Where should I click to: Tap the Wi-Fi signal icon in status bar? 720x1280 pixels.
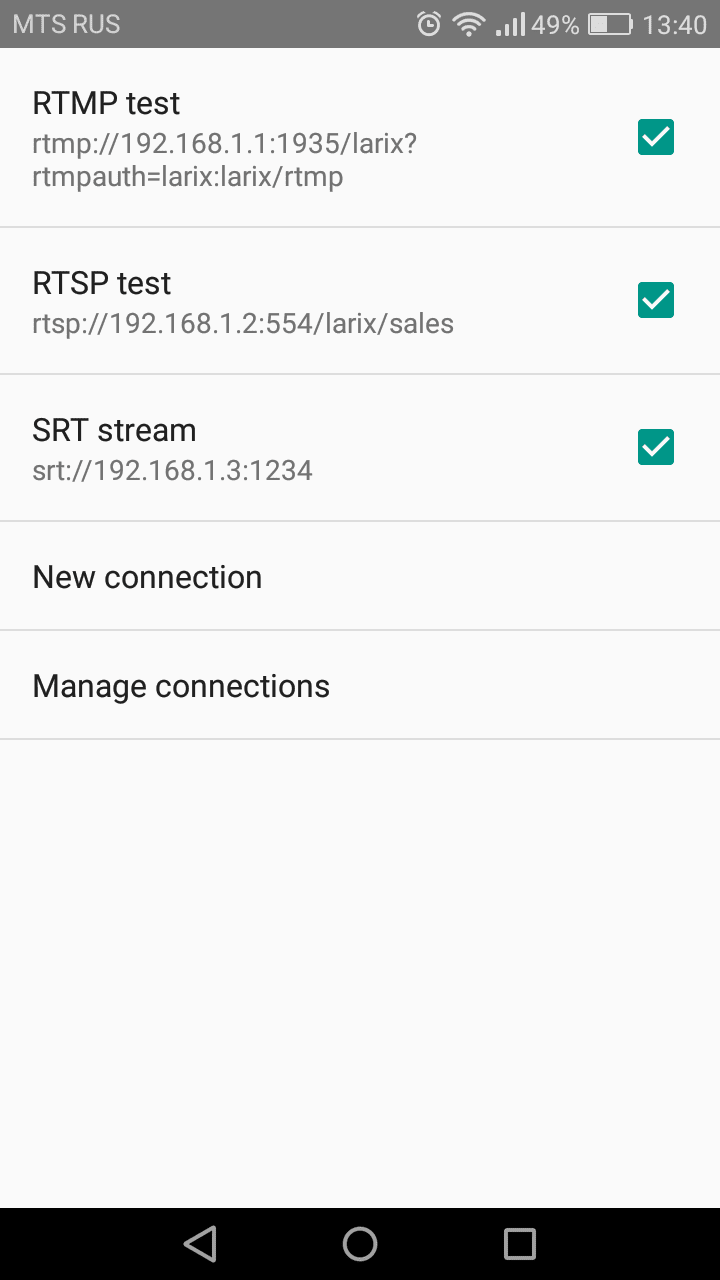[x=468, y=23]
